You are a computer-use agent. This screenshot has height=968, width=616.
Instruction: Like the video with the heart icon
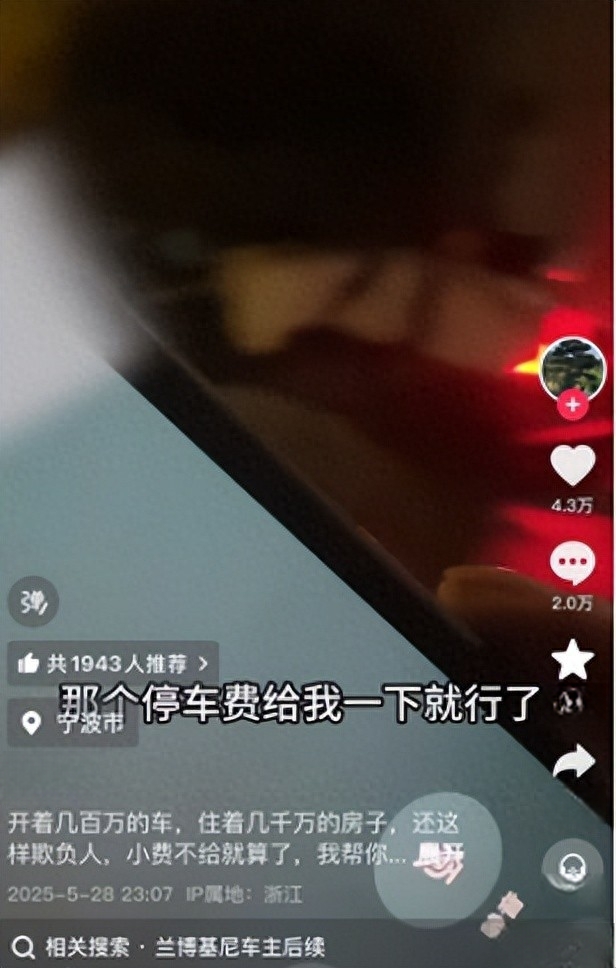572,467
